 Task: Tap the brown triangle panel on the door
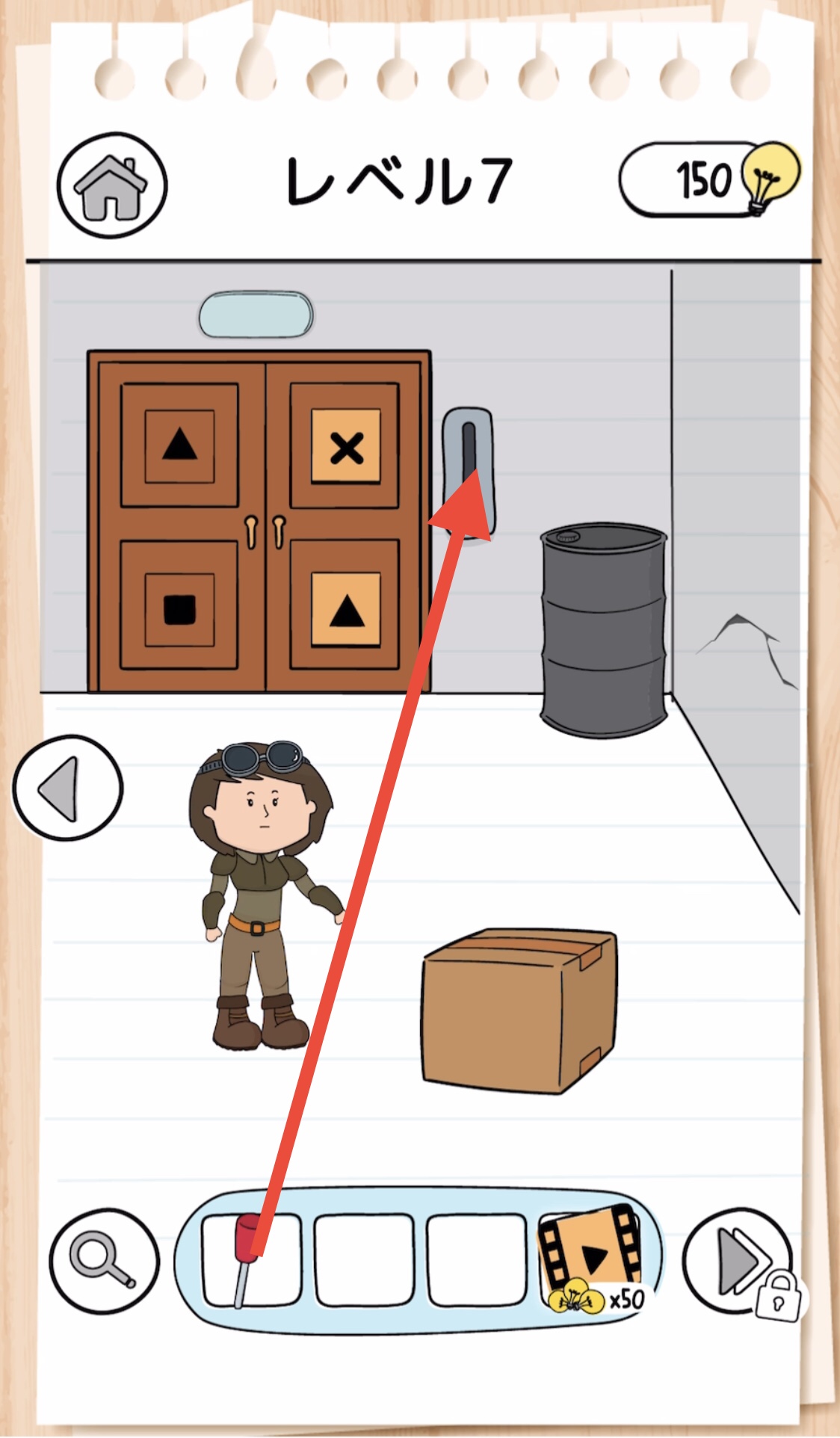[x=179, y=446]
